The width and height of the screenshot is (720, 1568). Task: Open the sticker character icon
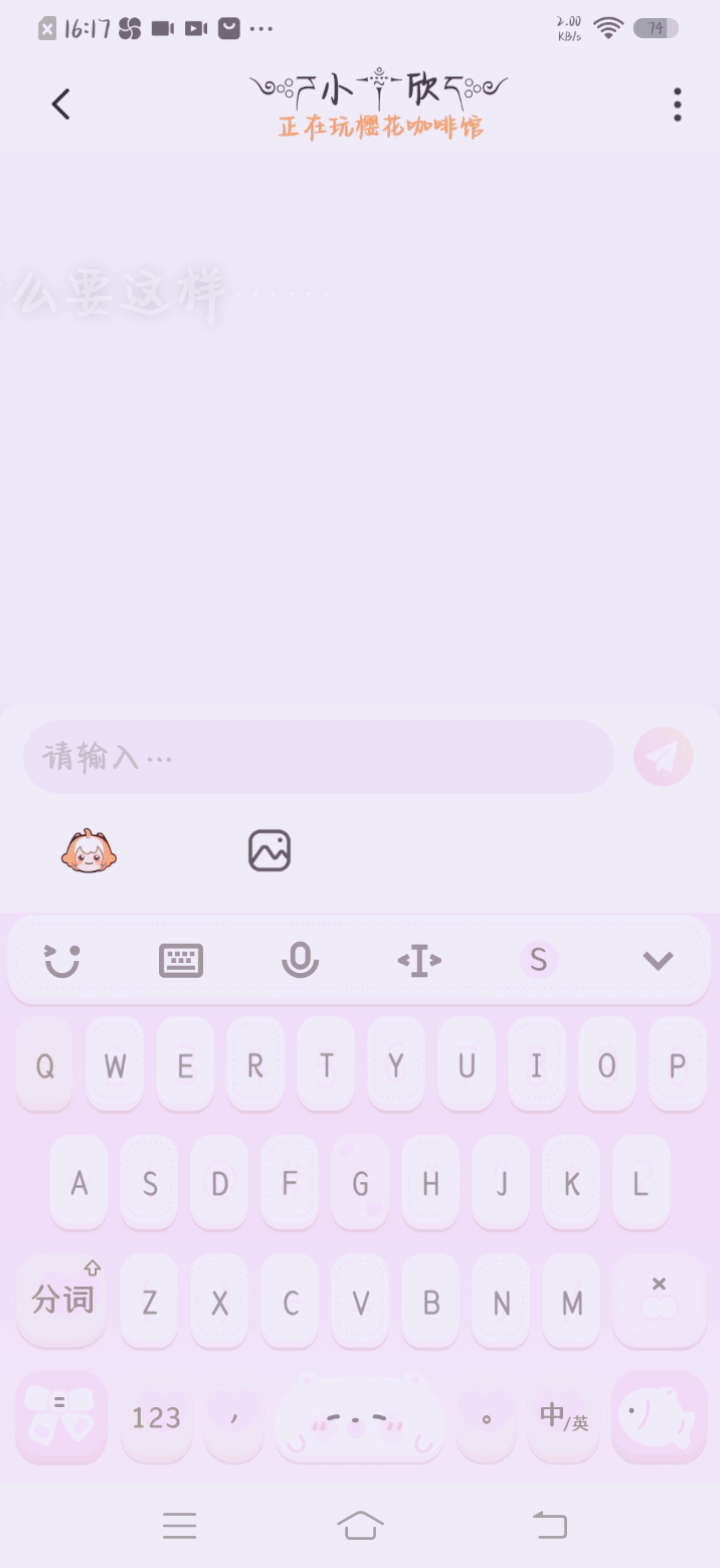click(x=89, y=851)
